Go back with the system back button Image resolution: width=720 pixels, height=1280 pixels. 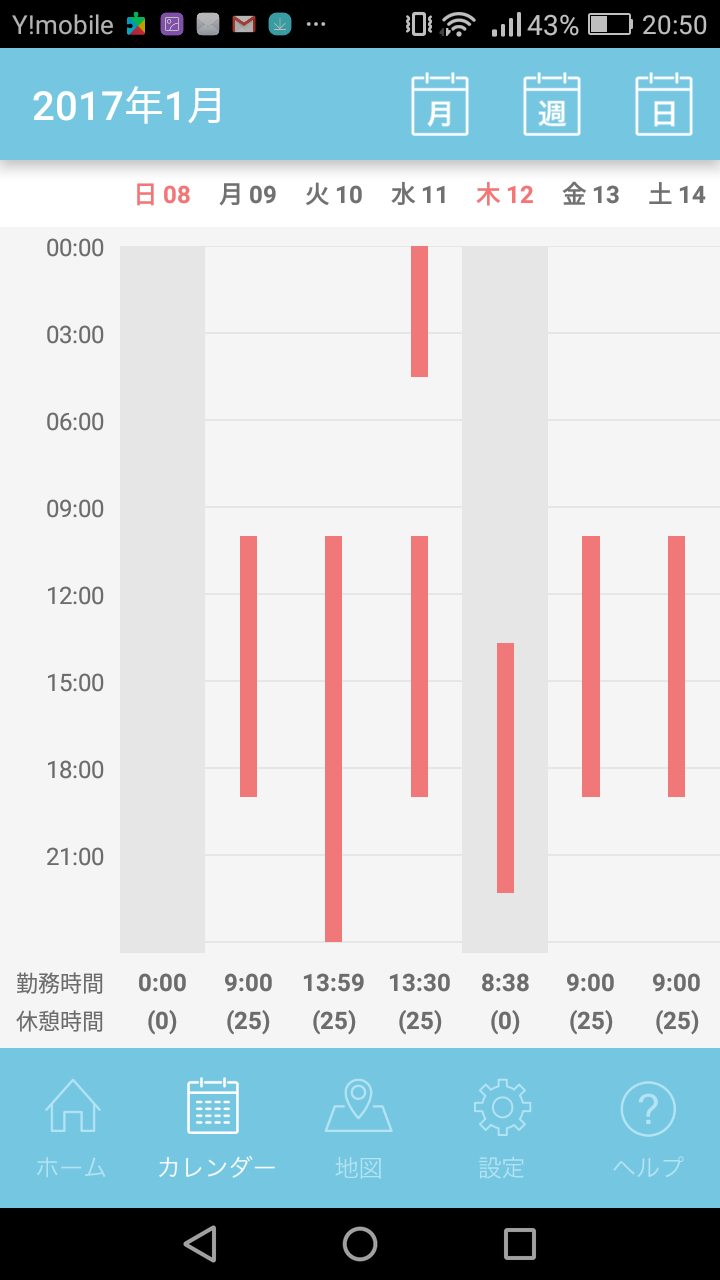point(200,1244)
